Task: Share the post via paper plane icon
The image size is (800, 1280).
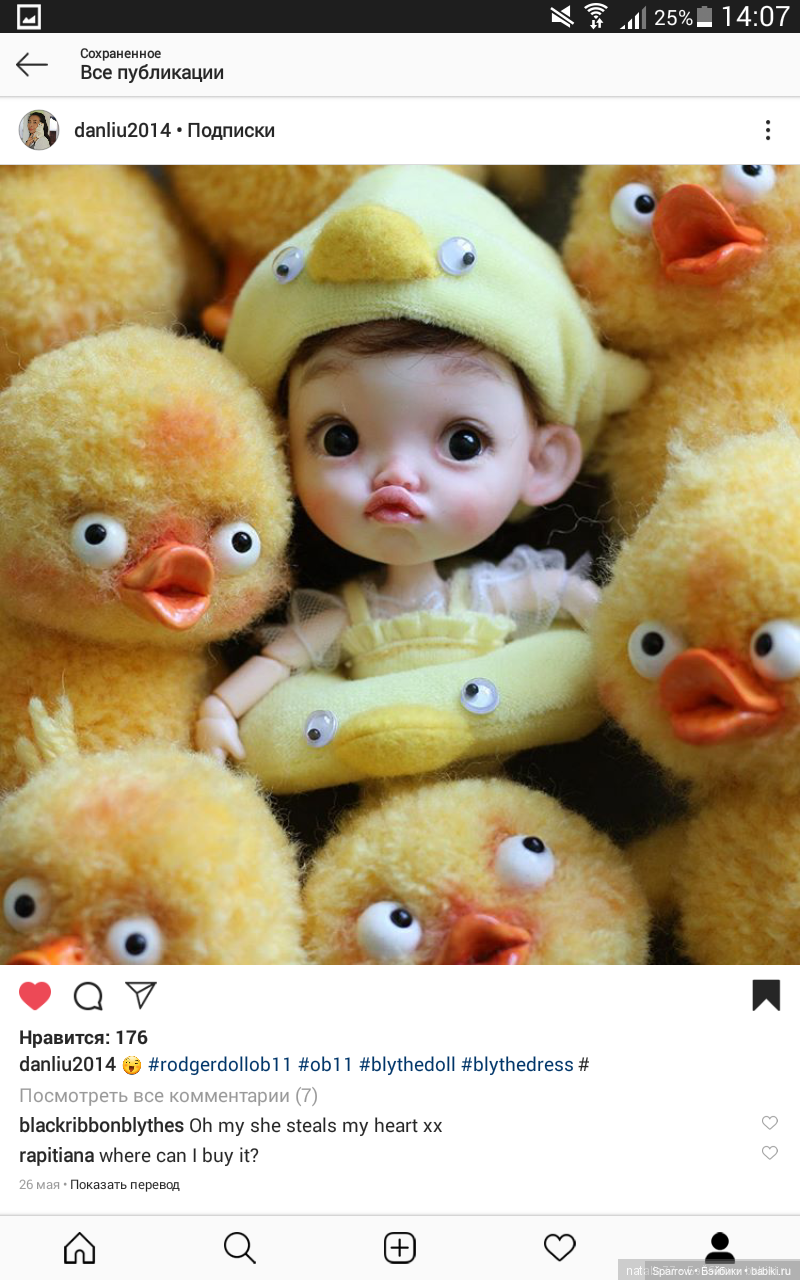Action: tap(141, 994)
